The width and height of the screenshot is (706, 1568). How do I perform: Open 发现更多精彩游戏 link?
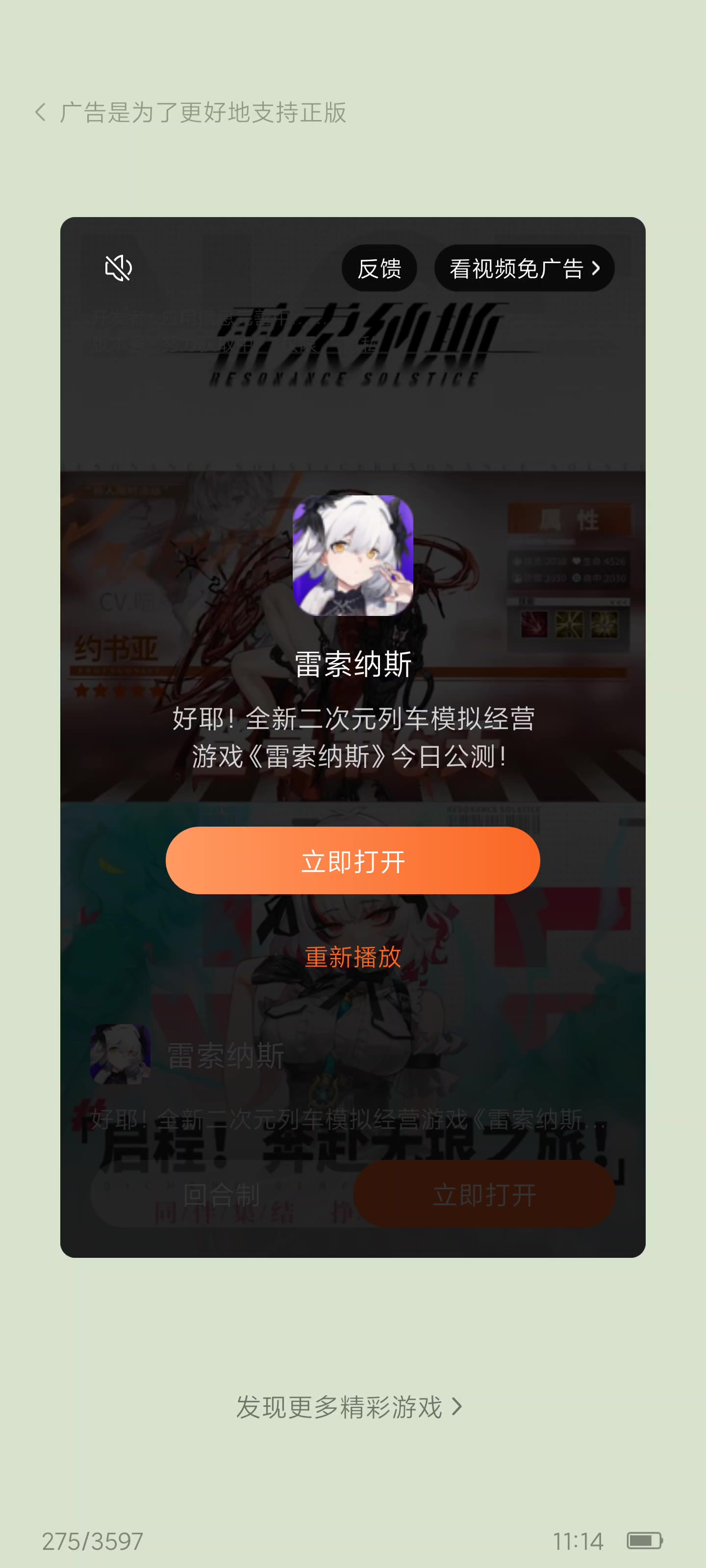349,1407
